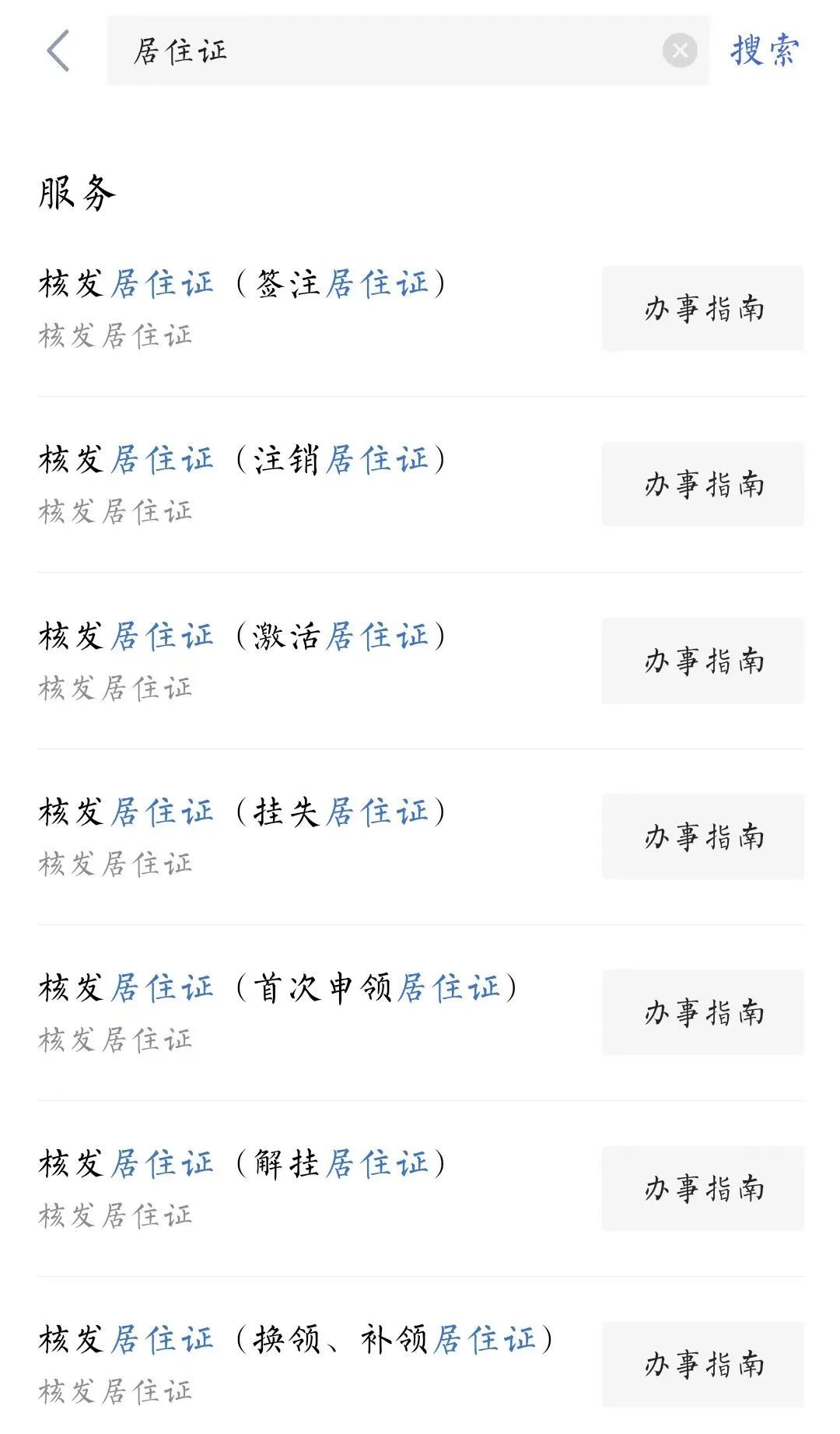
Task: Clear the search box with the x icon
Action: point(681,51)
